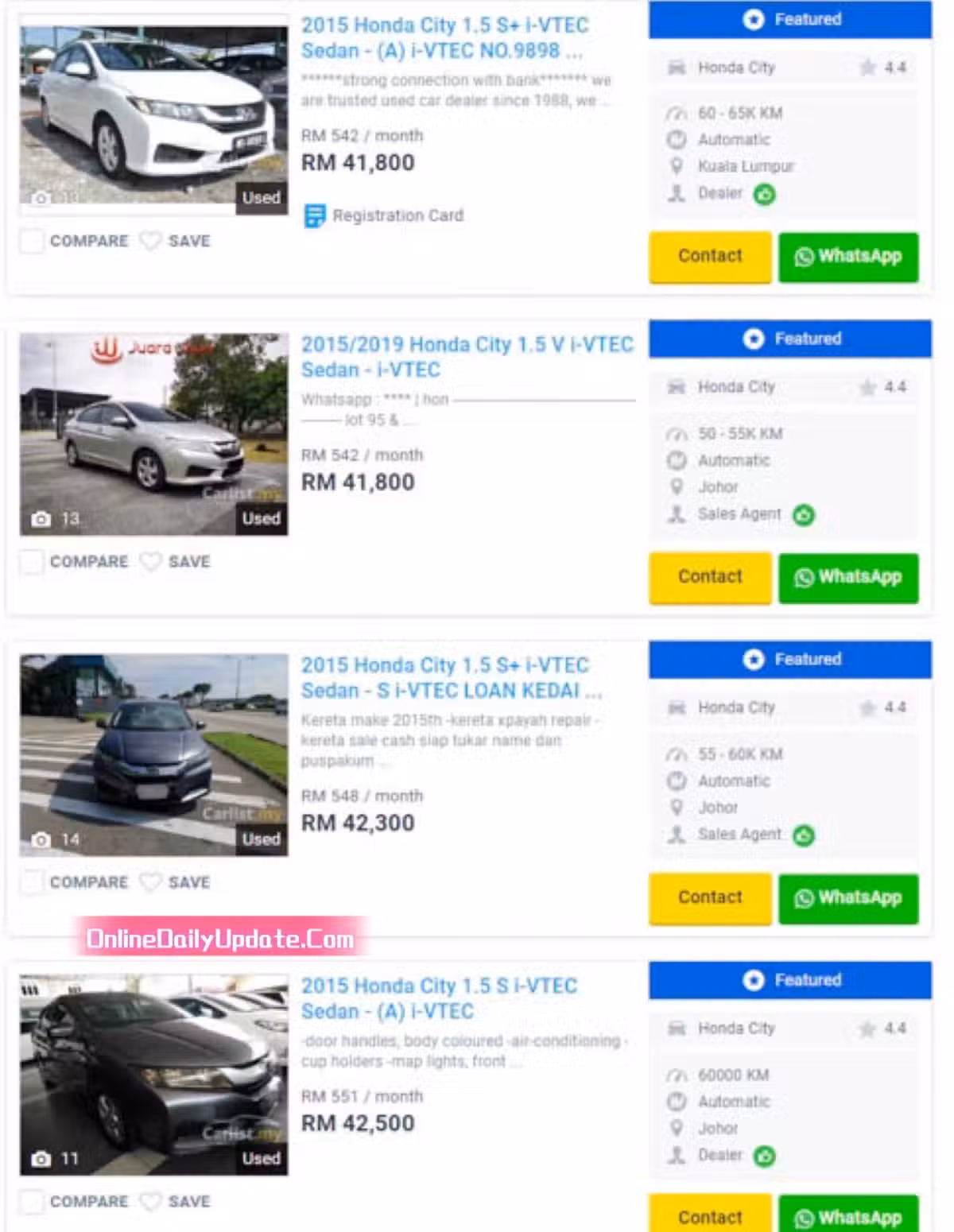954x1232 pixels.
Task: Tick Compare for the Honda City S+ LOAN KEDAI
Action: point(32,882)
